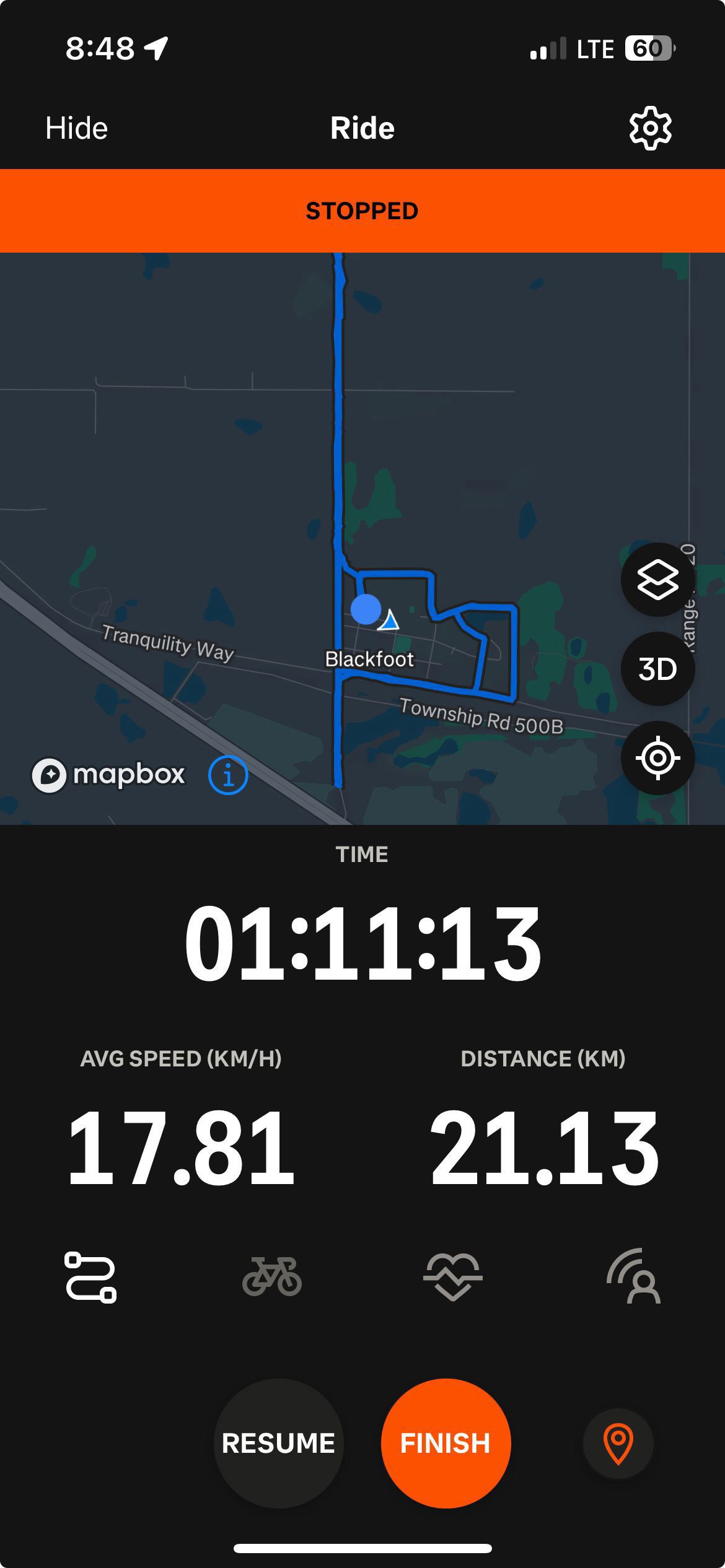Image resolution: width=725 pixels, height=1568 pixels.
Task: Open the settings gear
Action: click(650, 128)
